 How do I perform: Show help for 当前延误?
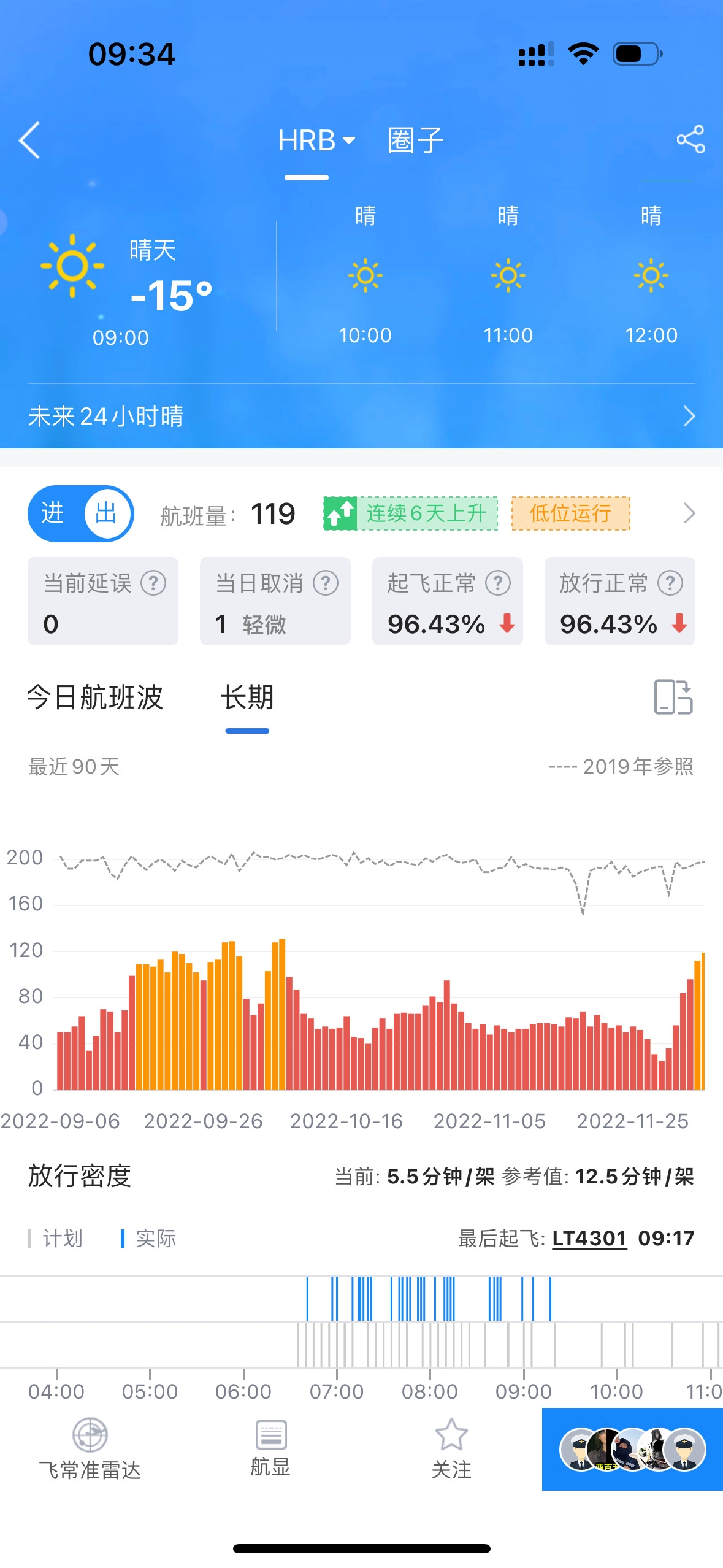153,583
